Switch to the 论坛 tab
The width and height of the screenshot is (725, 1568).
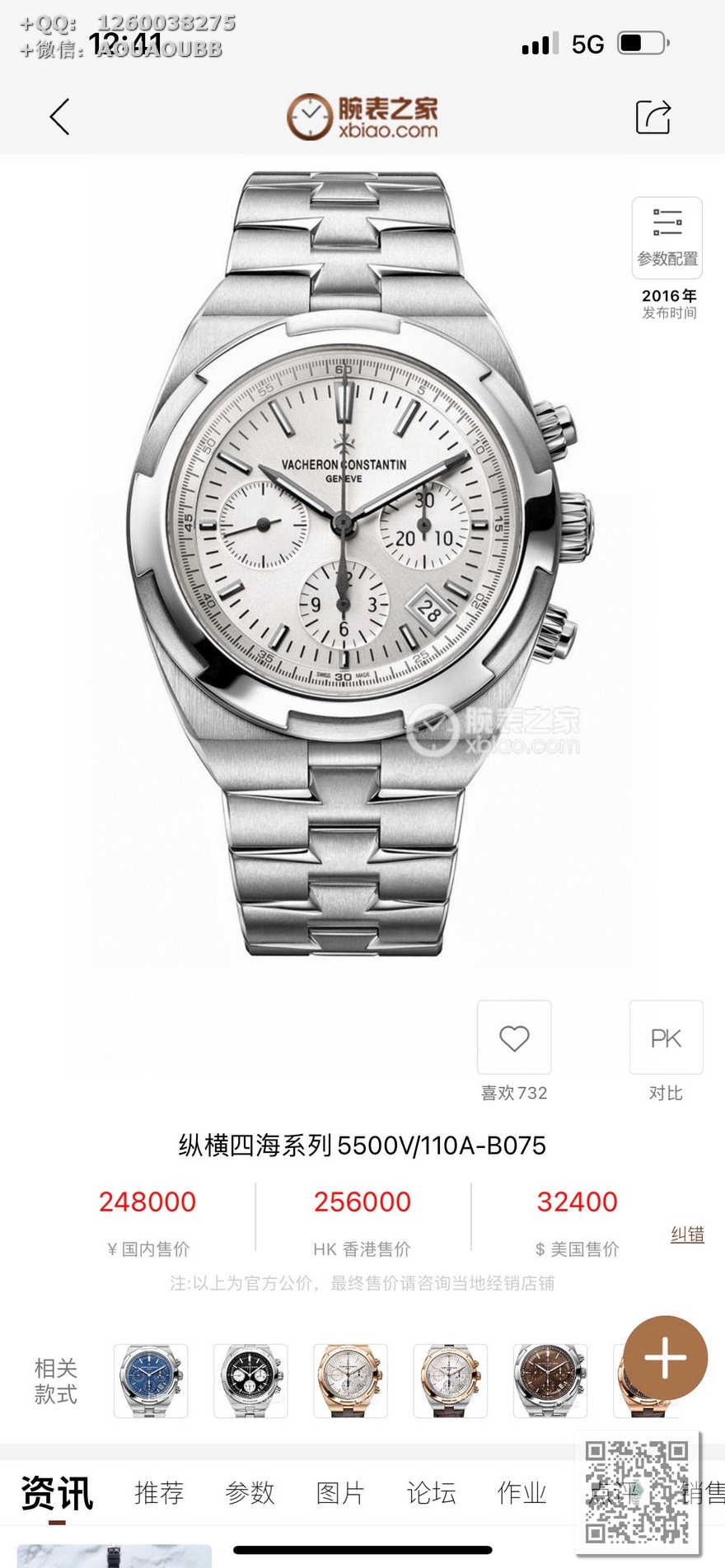431,1492
